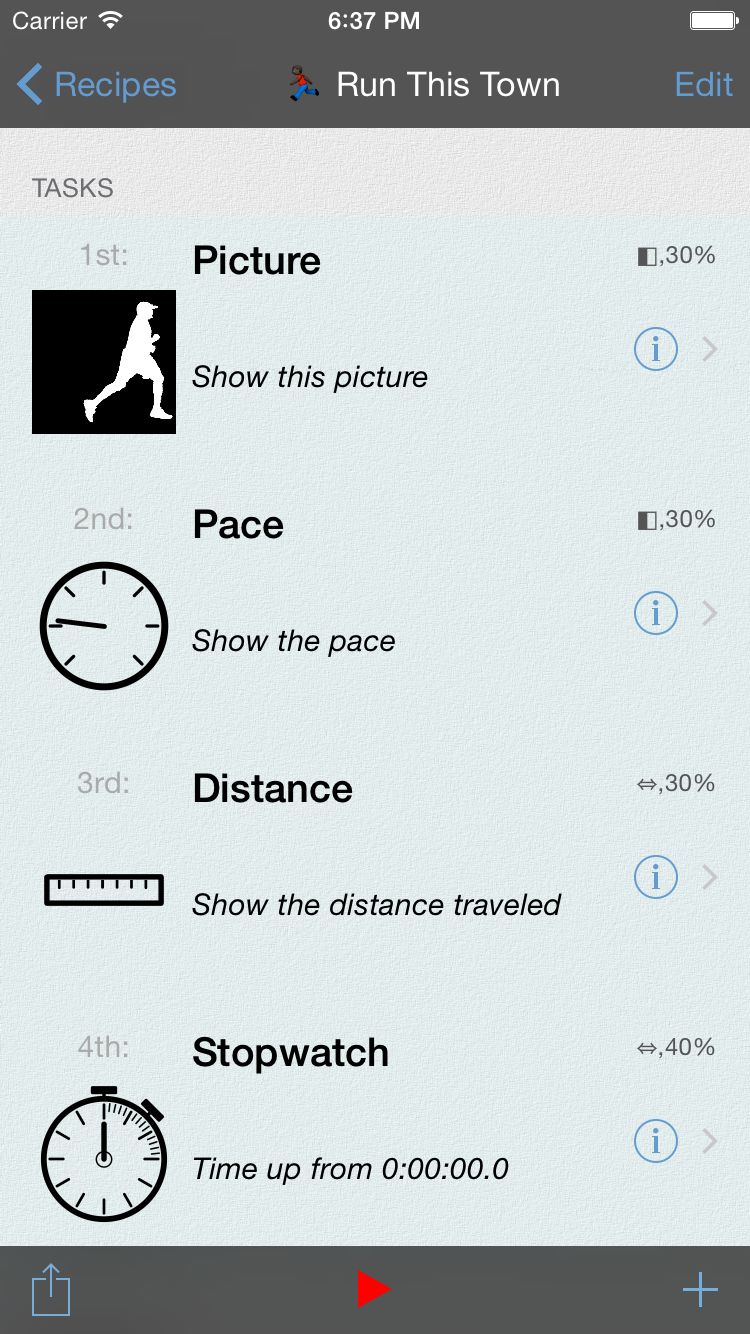Tap Edit in the top bar
Image resolution: width=750 pixels, height=1334 pixels.
tap(704, 85)
